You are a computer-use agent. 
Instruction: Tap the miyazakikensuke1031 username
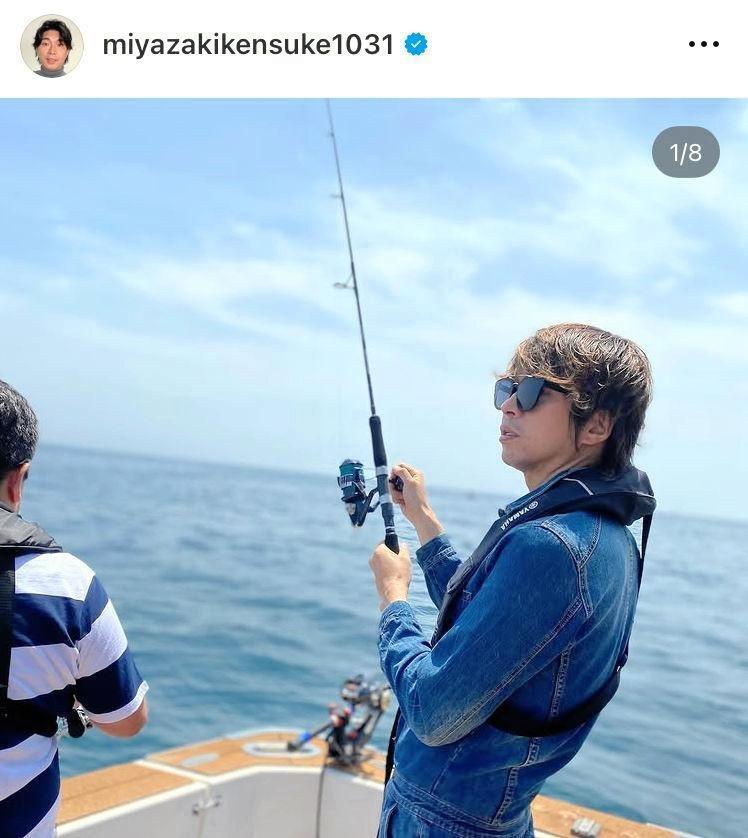click(x=248, y=44)
